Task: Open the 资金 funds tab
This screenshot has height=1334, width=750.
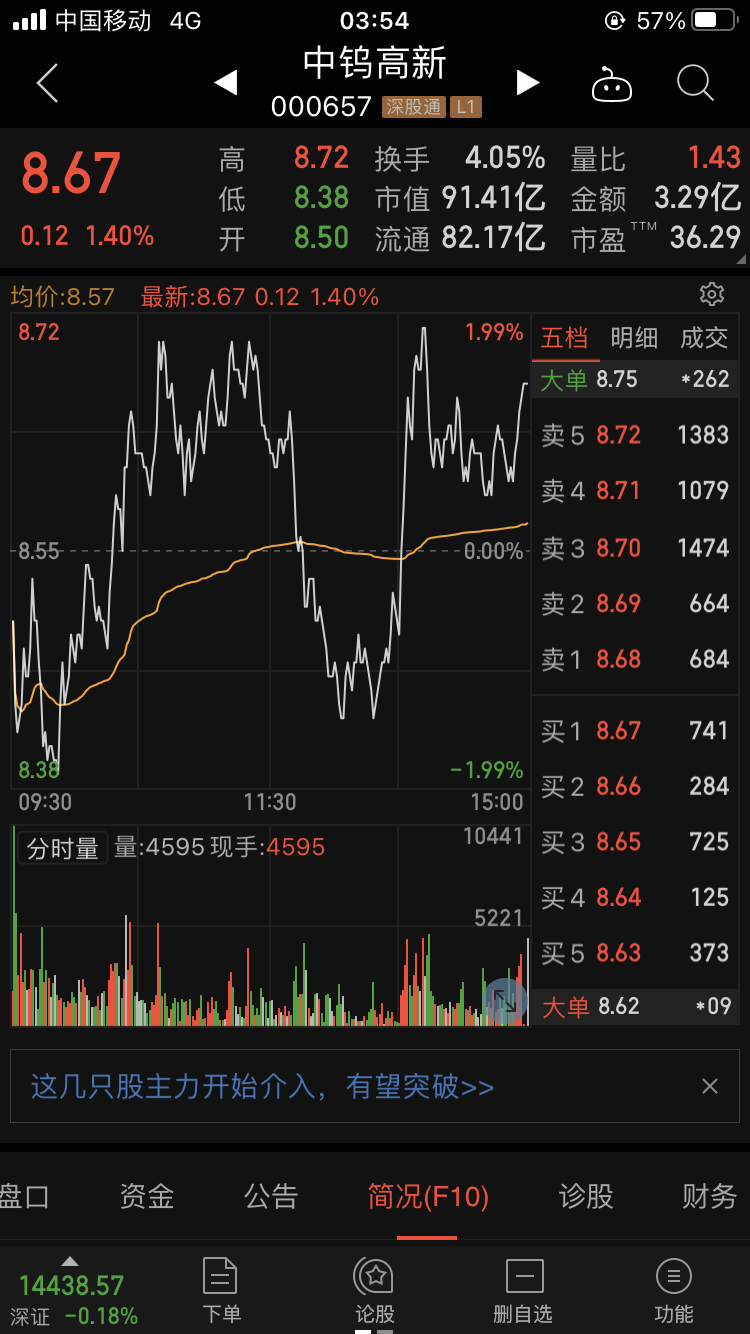Action: click(x=146, y=1196)
